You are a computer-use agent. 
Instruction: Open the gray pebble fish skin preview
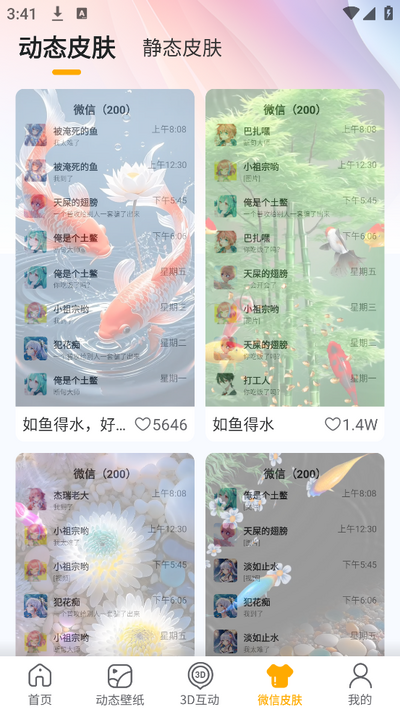(295, 554)
